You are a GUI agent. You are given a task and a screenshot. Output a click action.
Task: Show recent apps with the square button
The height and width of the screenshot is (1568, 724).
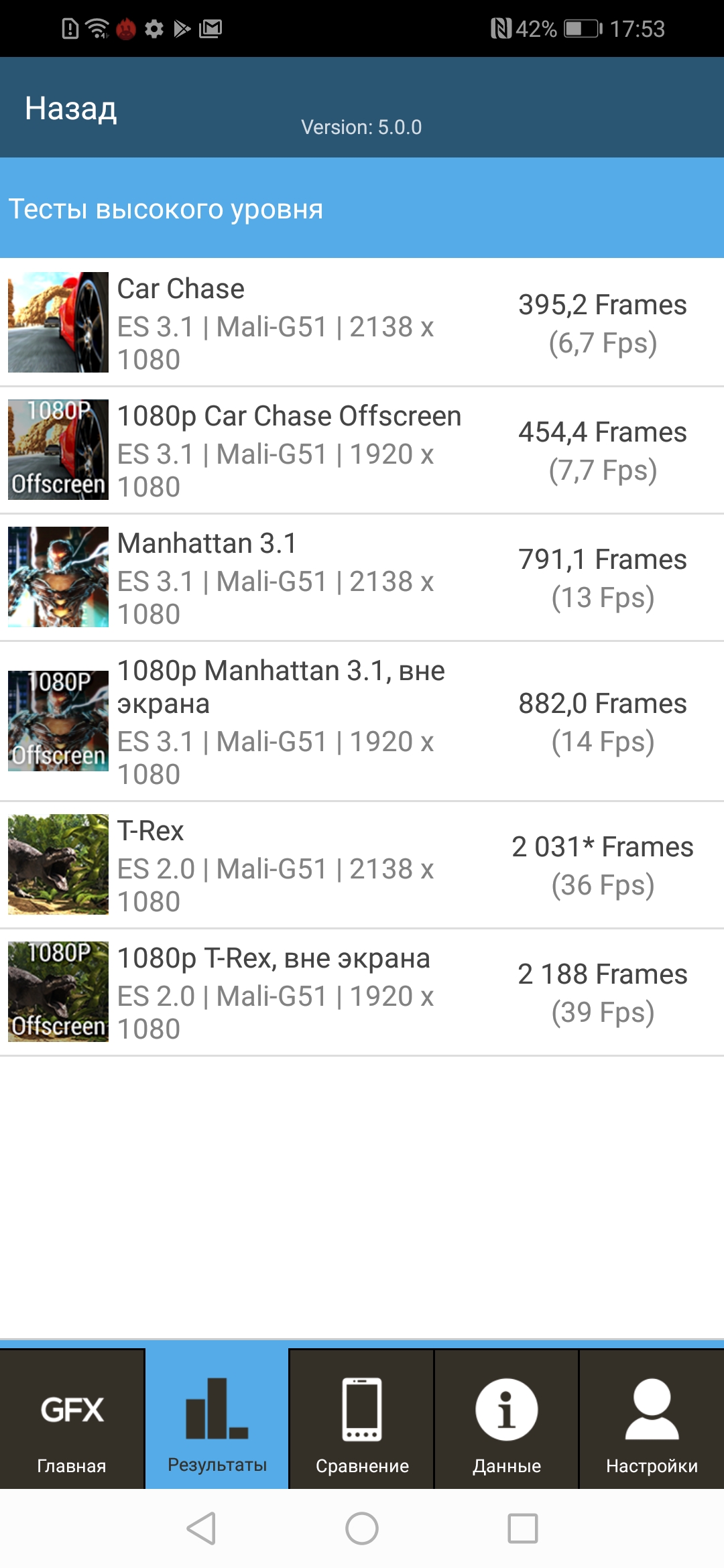pyautogui.click(x=523, y=1529)
